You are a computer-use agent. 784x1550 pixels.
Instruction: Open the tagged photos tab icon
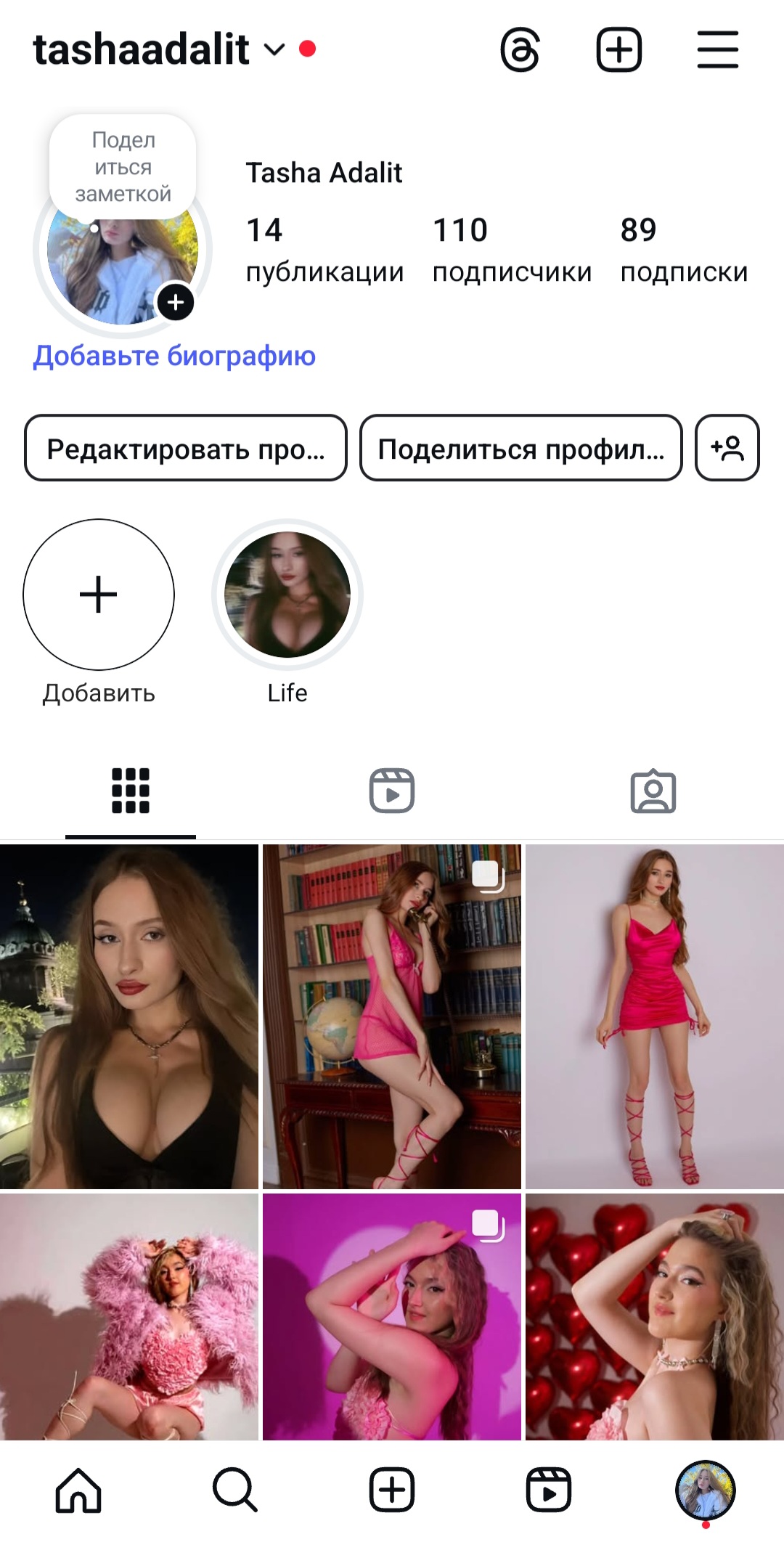coord(653,791)
